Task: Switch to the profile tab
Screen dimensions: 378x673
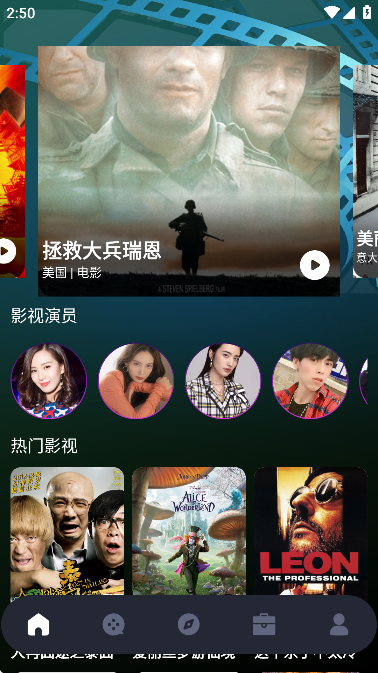Action: click(339, 624)
